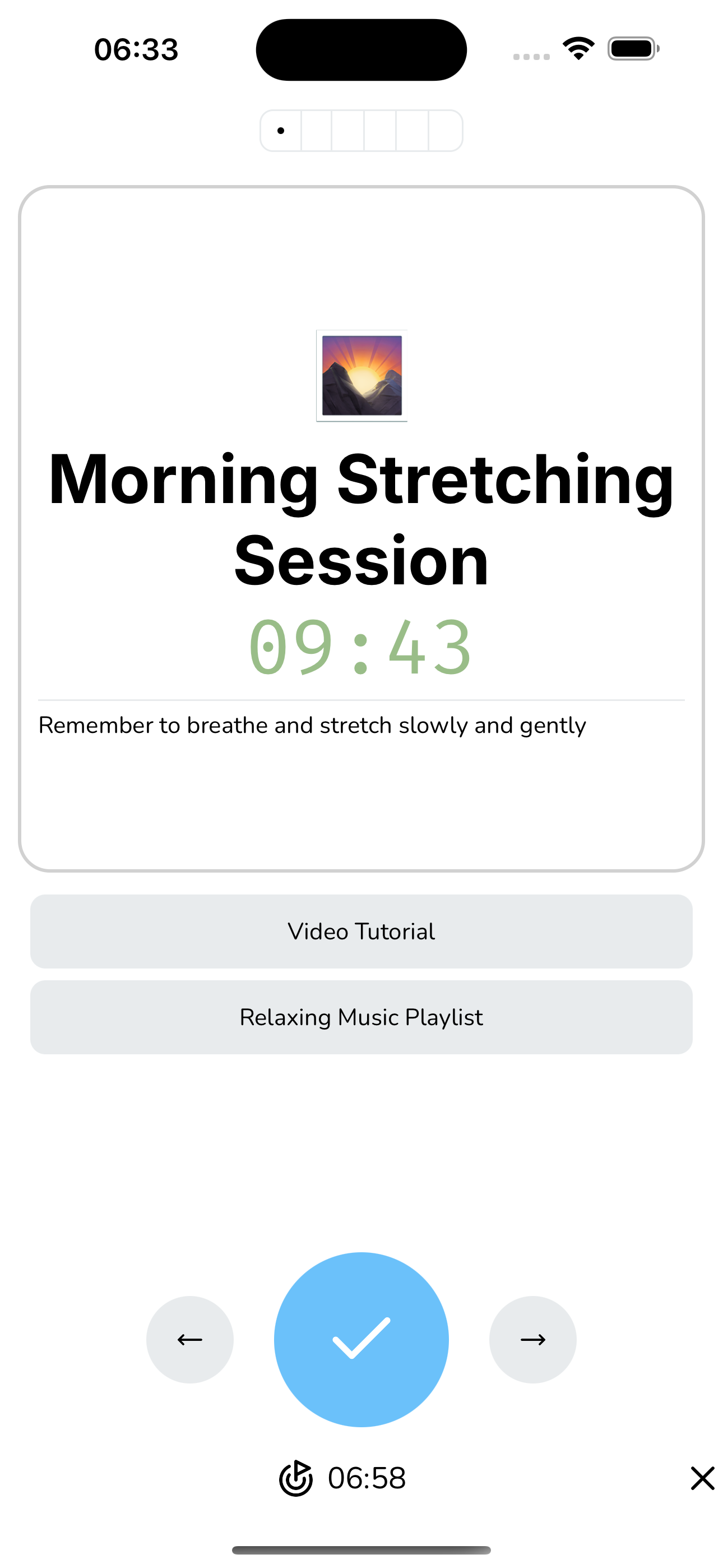The width and height of the screenshot is (723, 1568).
Task: Open the Morning Stretching Session card
Action: pos(361,528)
